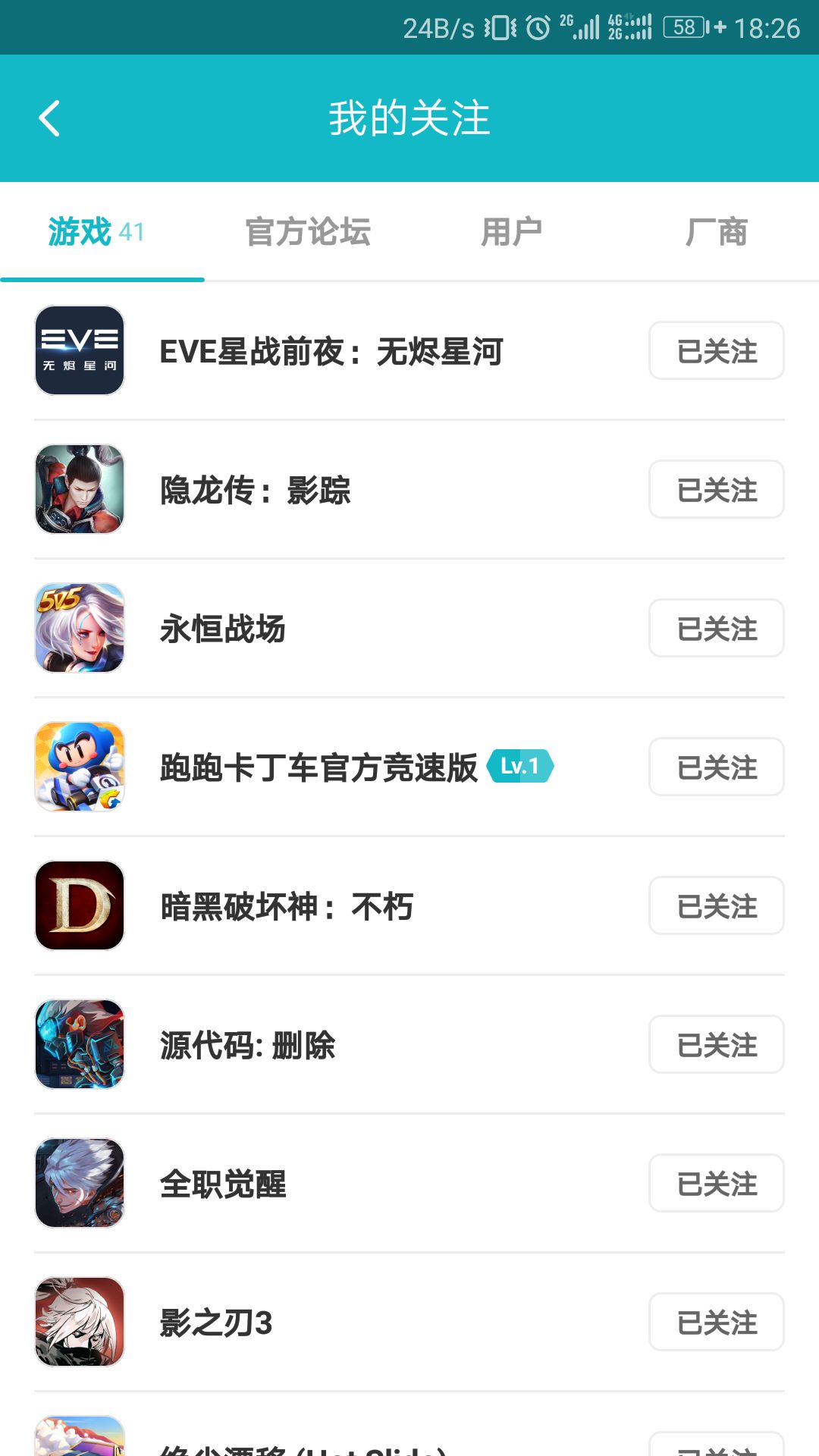
Task: Open 暗黑破坏神：不朽 game row
Action: [x=287, y=906]
